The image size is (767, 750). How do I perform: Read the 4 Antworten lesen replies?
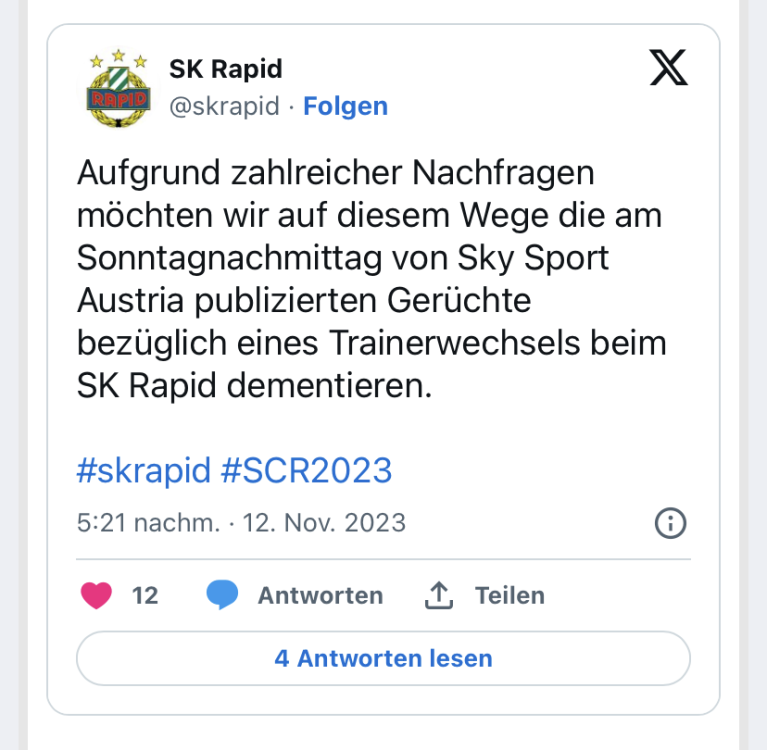point(383,659)
